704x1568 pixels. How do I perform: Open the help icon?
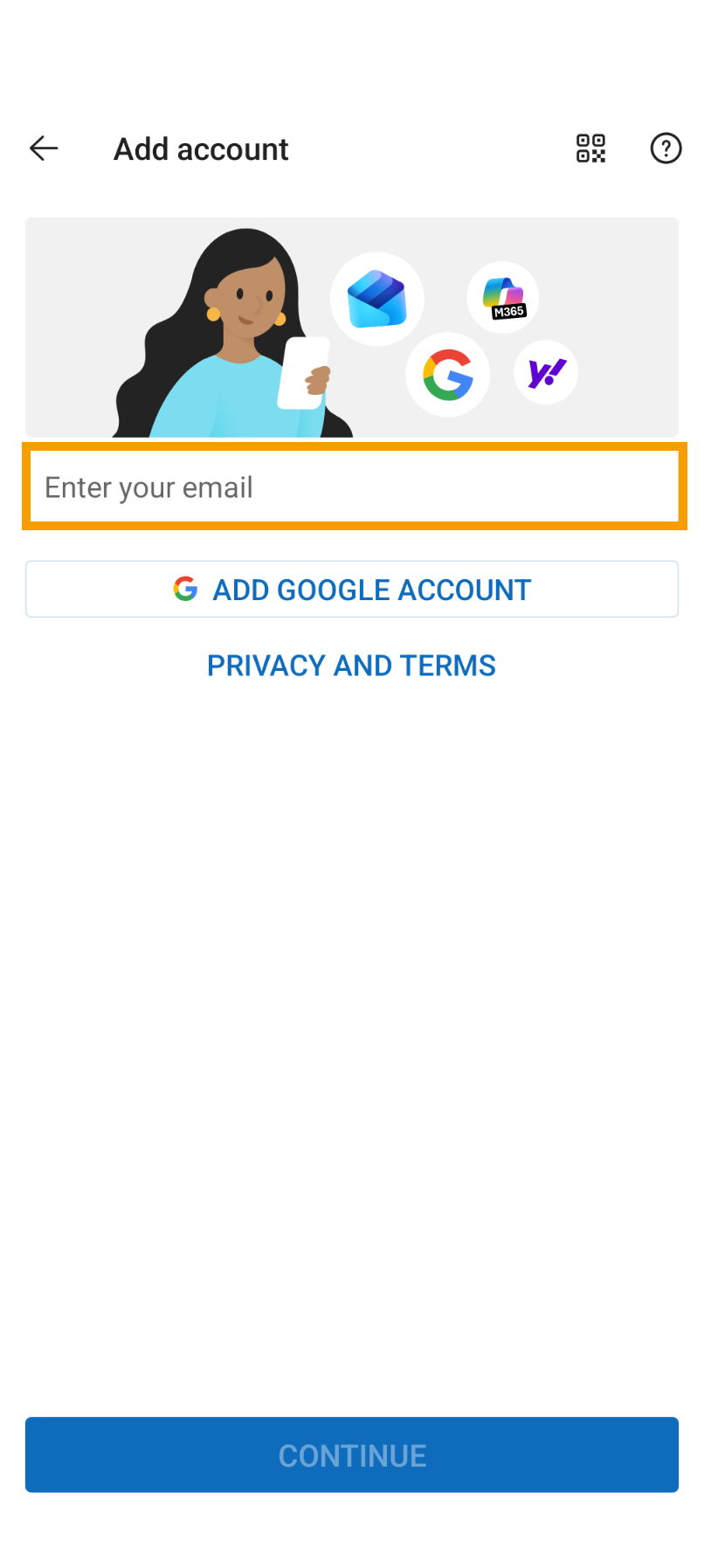tap(666, 149)
